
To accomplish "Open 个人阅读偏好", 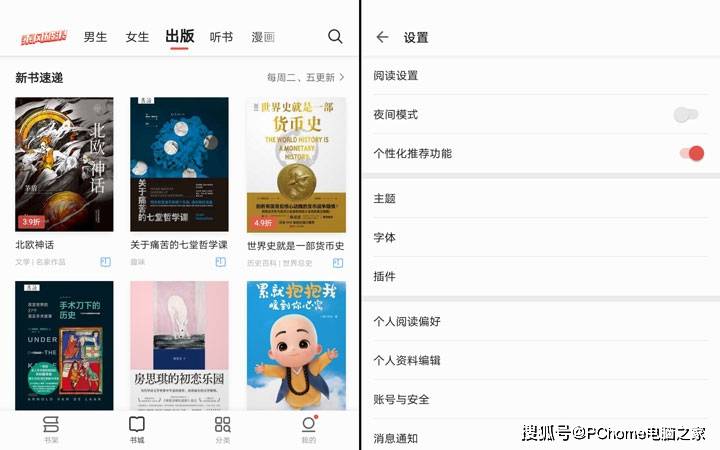I will (407, 322).
